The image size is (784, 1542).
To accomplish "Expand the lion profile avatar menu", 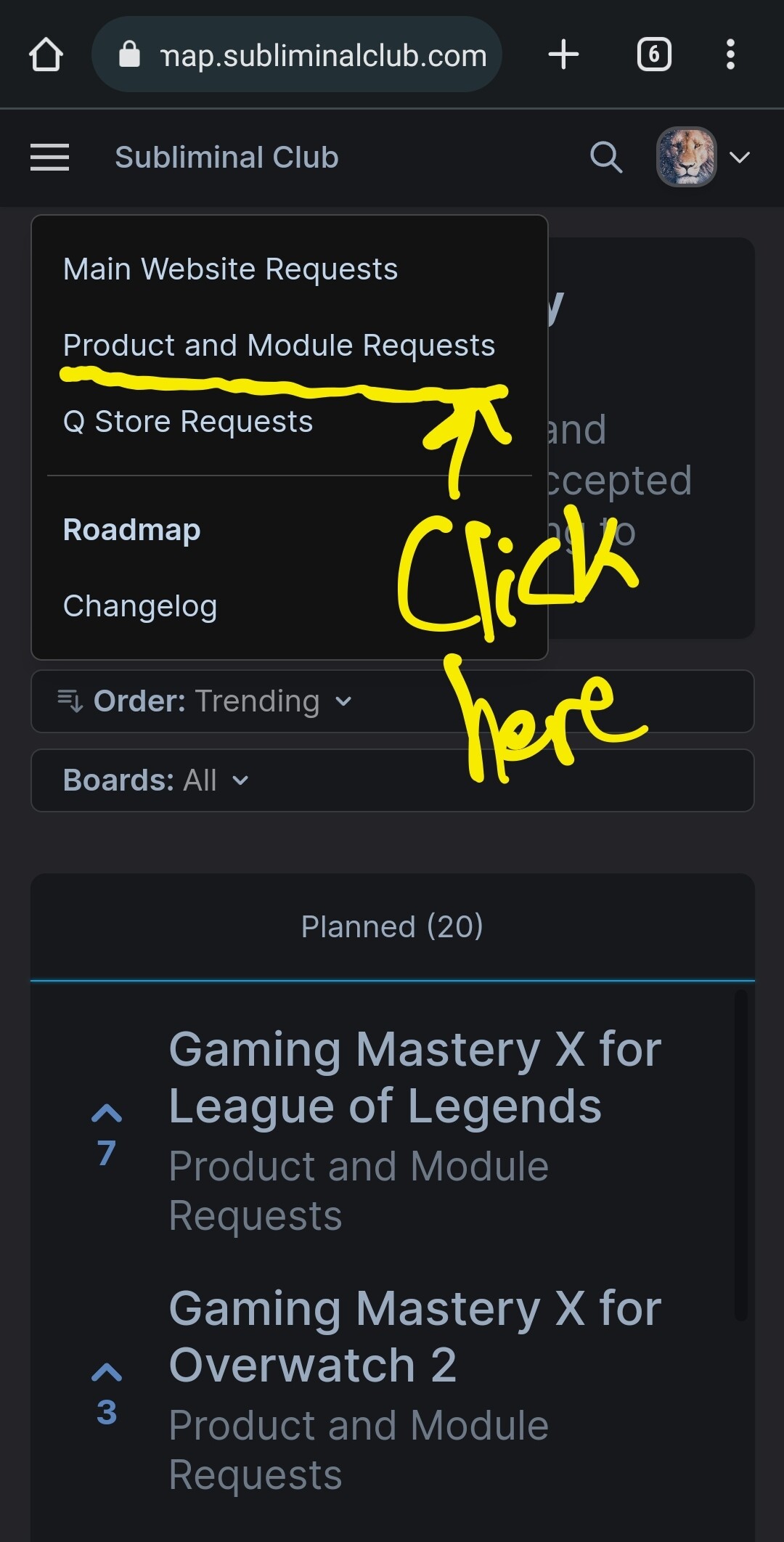I will 703,157.
